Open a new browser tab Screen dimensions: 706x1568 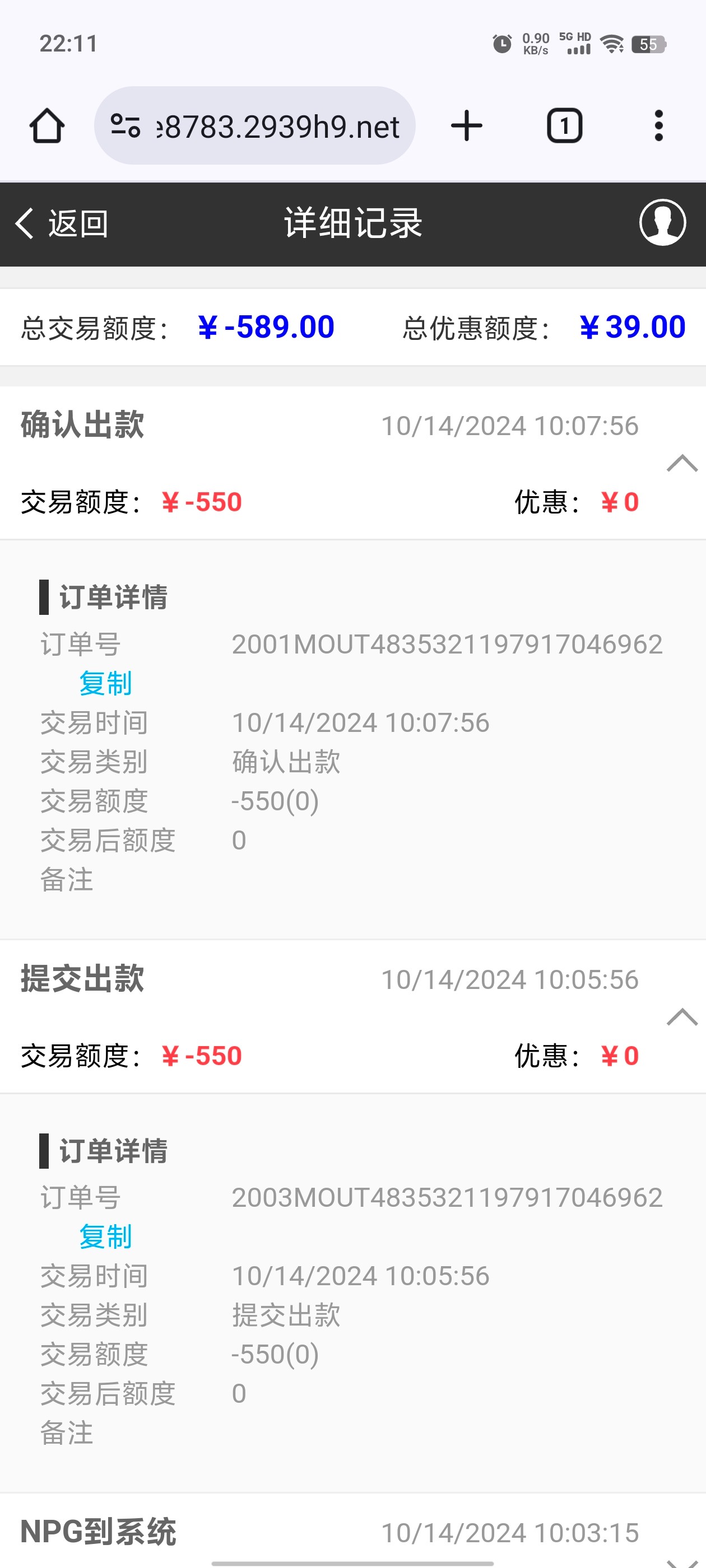point(467,126)
